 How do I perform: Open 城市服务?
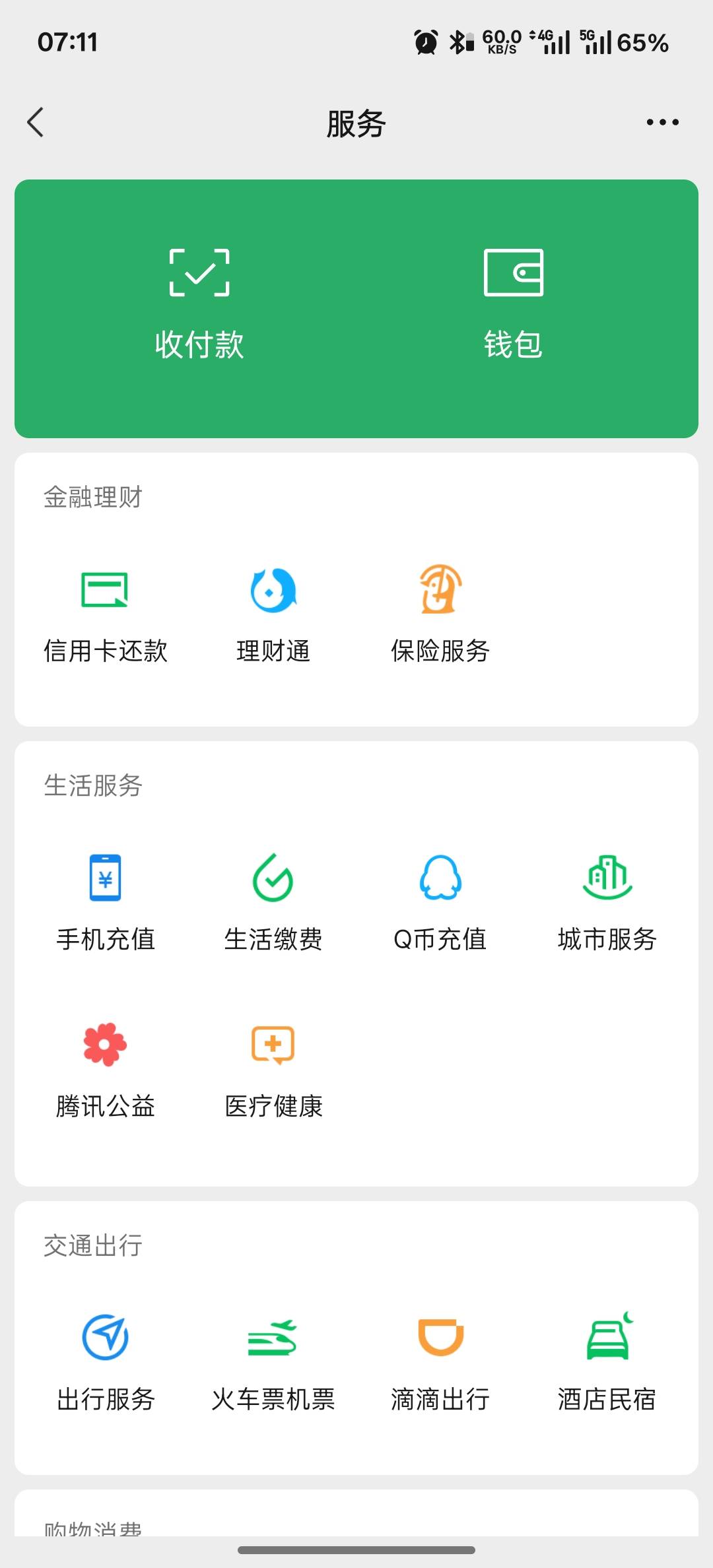(x=607, y=902)
